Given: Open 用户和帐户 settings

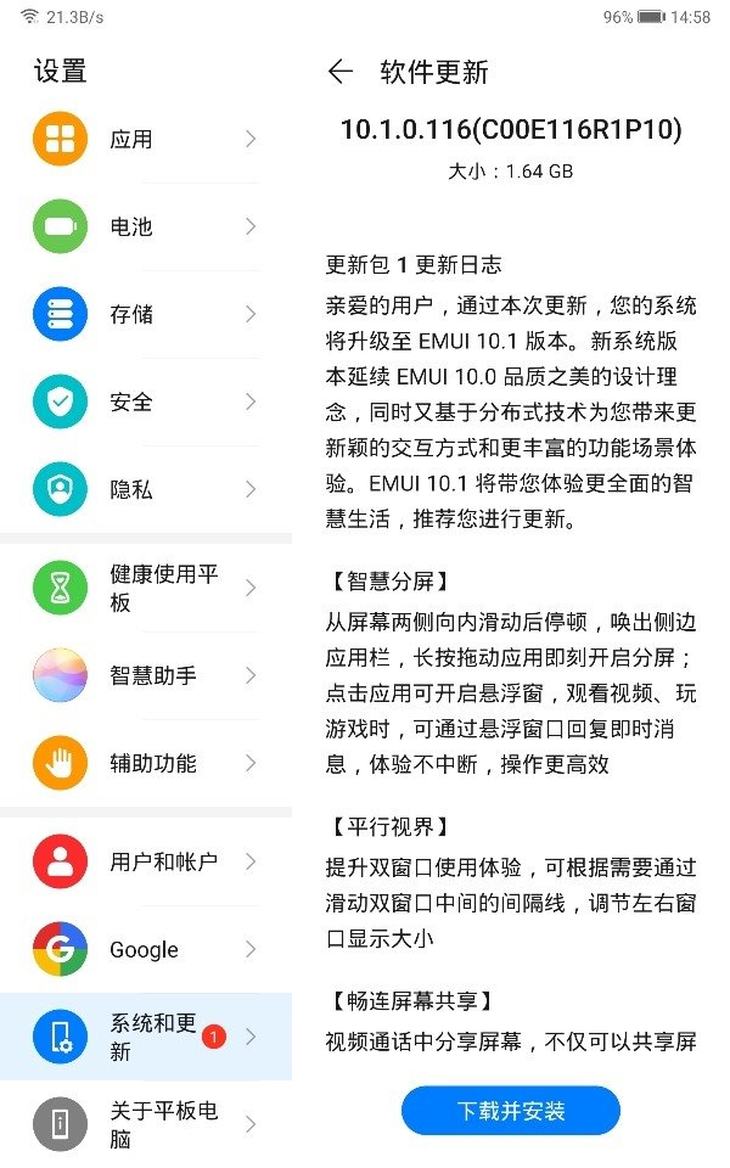Looking at the screenshot, I should pyautogui.click(x=146, y=862).
